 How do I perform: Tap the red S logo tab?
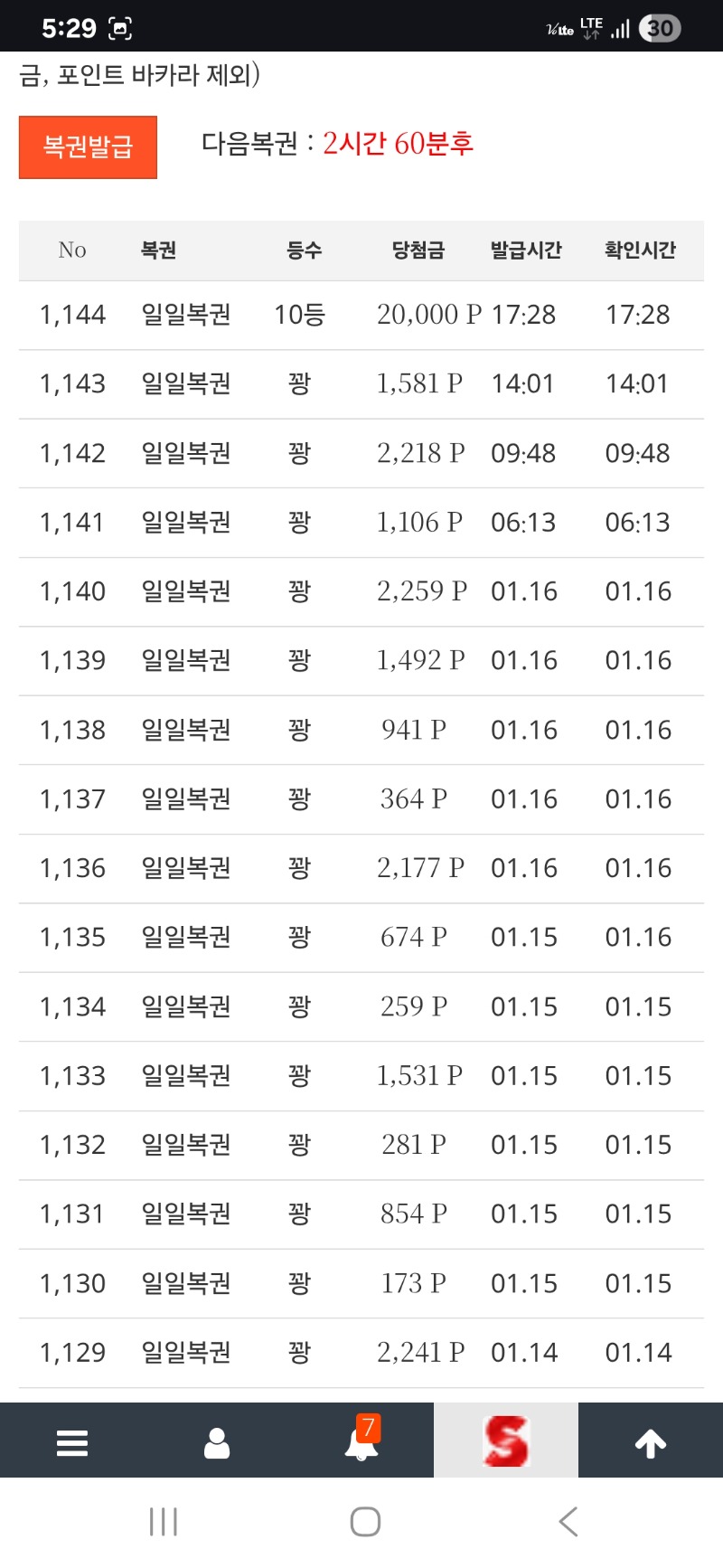click(x=506, y=1440)
